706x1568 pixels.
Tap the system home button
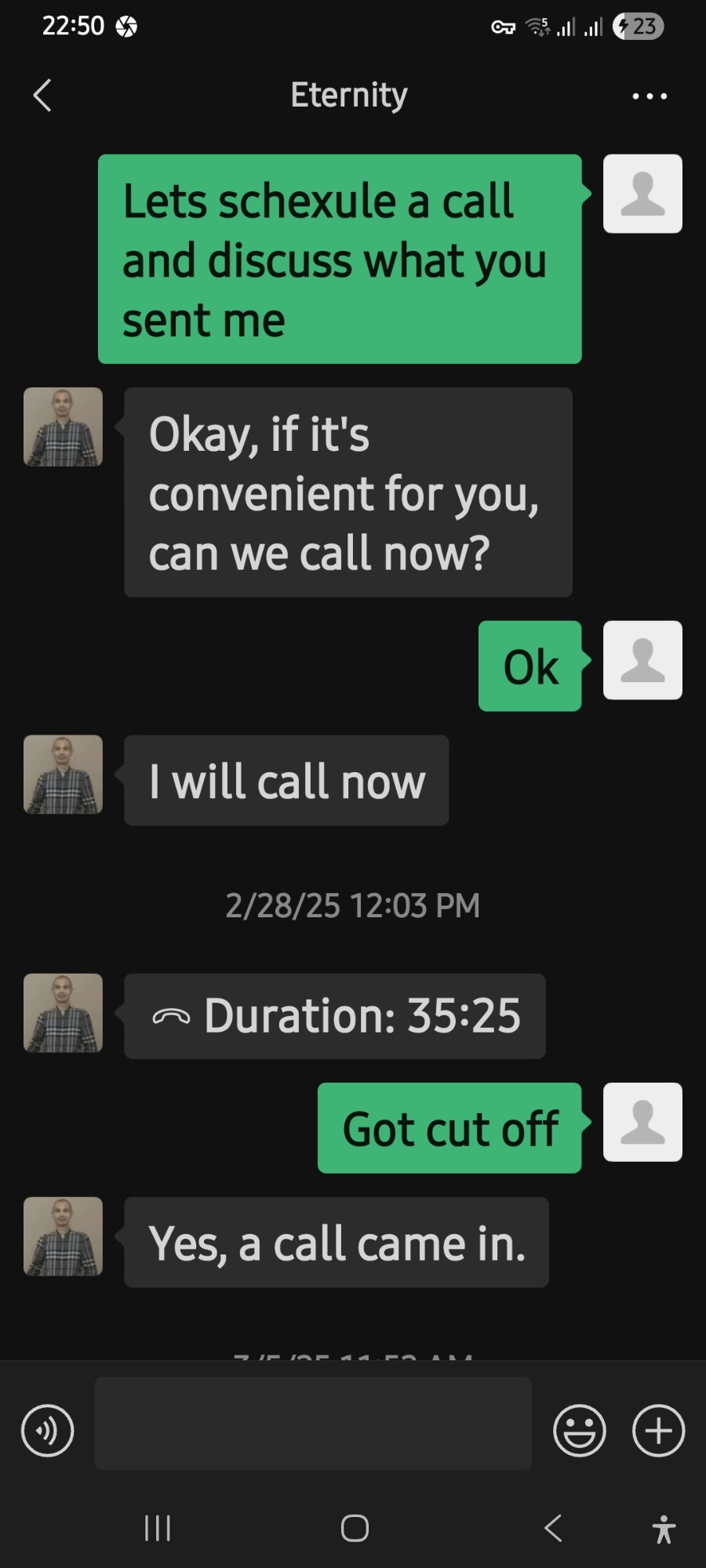[x=355, y=1528]
